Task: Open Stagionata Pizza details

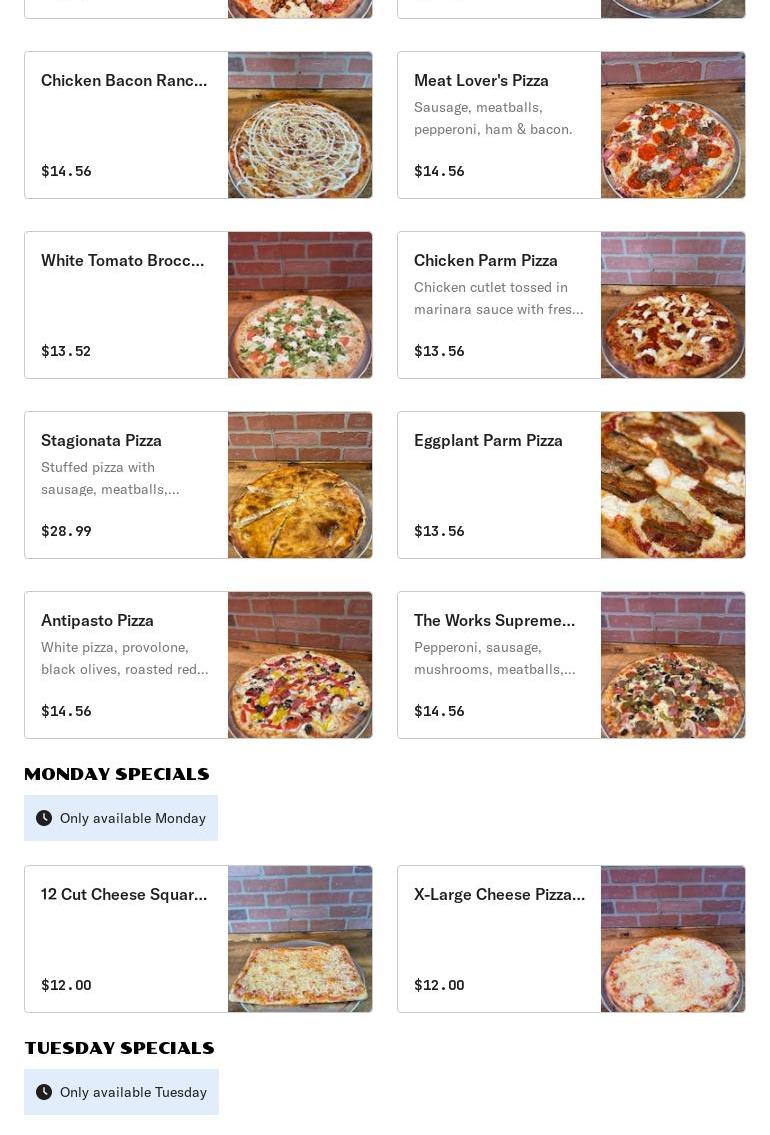Action: coord(198,485)
